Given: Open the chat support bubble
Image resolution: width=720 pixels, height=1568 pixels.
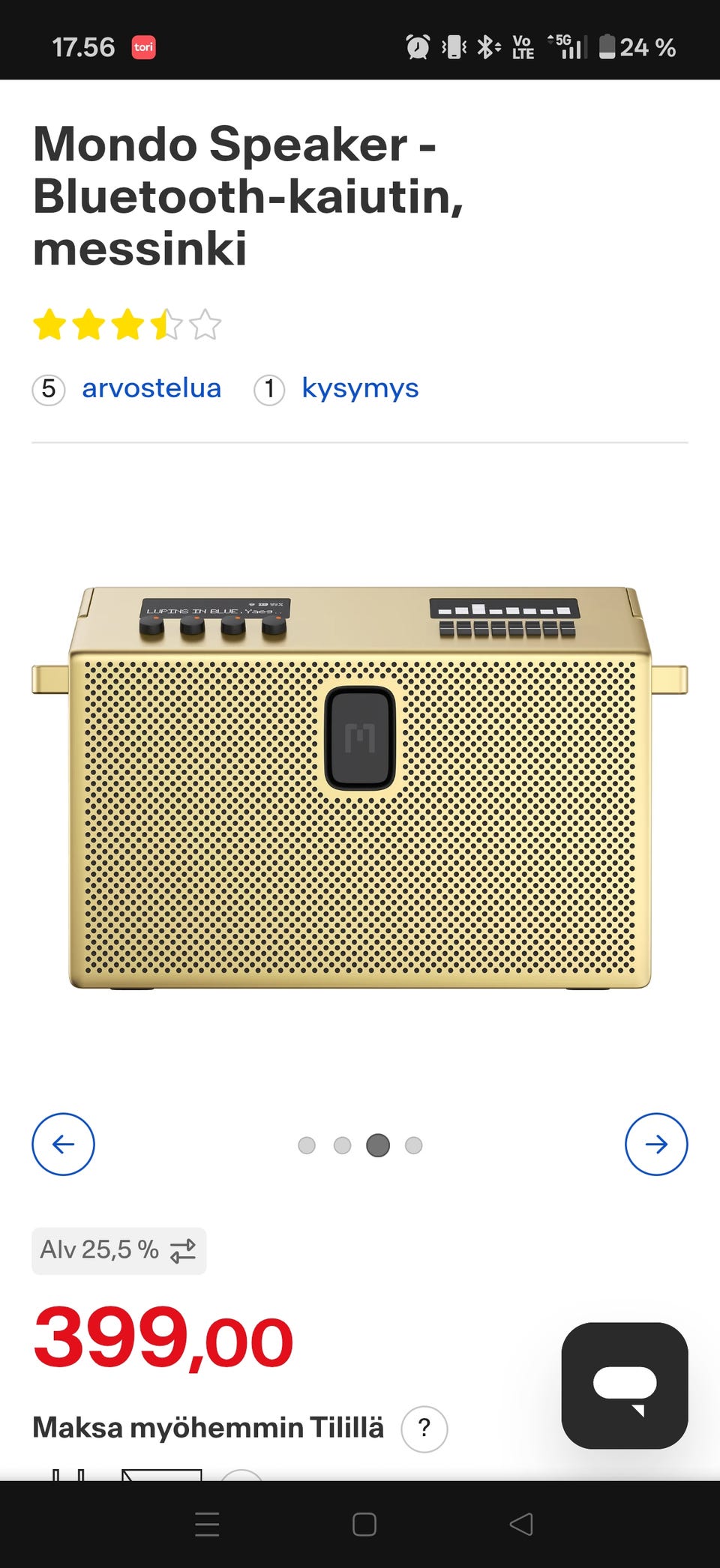Looking at the screenshot, I should (625, 1385).
